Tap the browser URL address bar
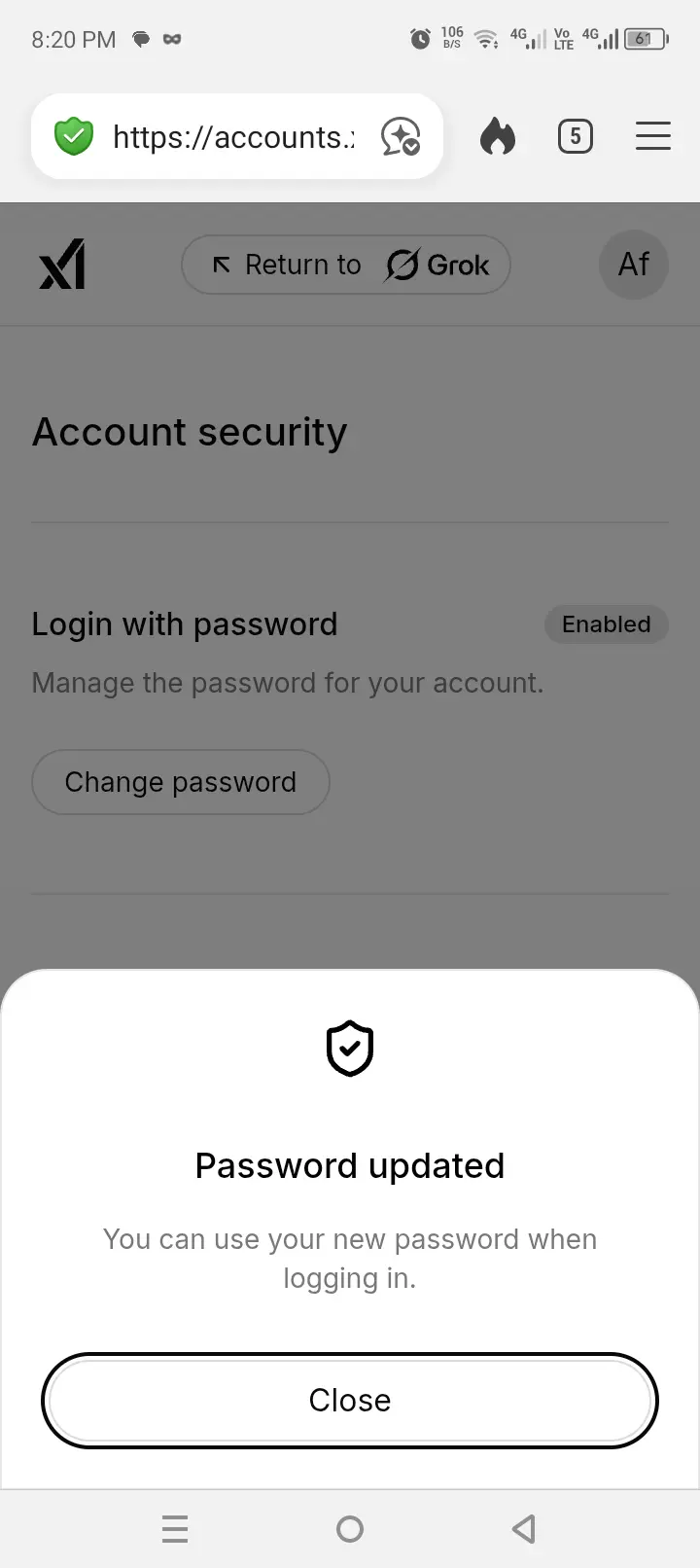Viewport: 700px width, 1568px height. (x=233, y=137)
